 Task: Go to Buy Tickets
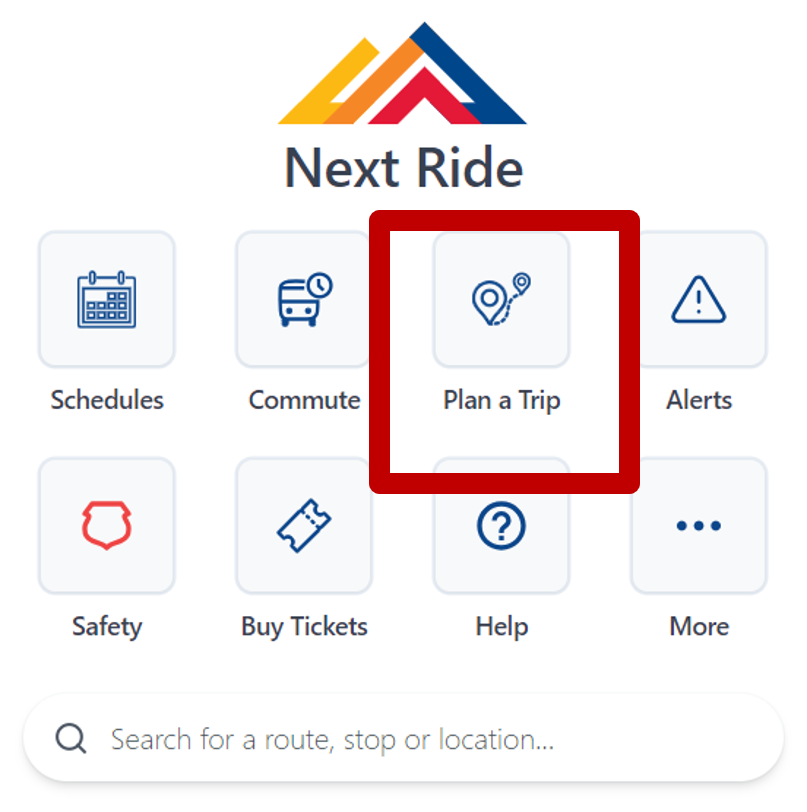click(304, 526)
